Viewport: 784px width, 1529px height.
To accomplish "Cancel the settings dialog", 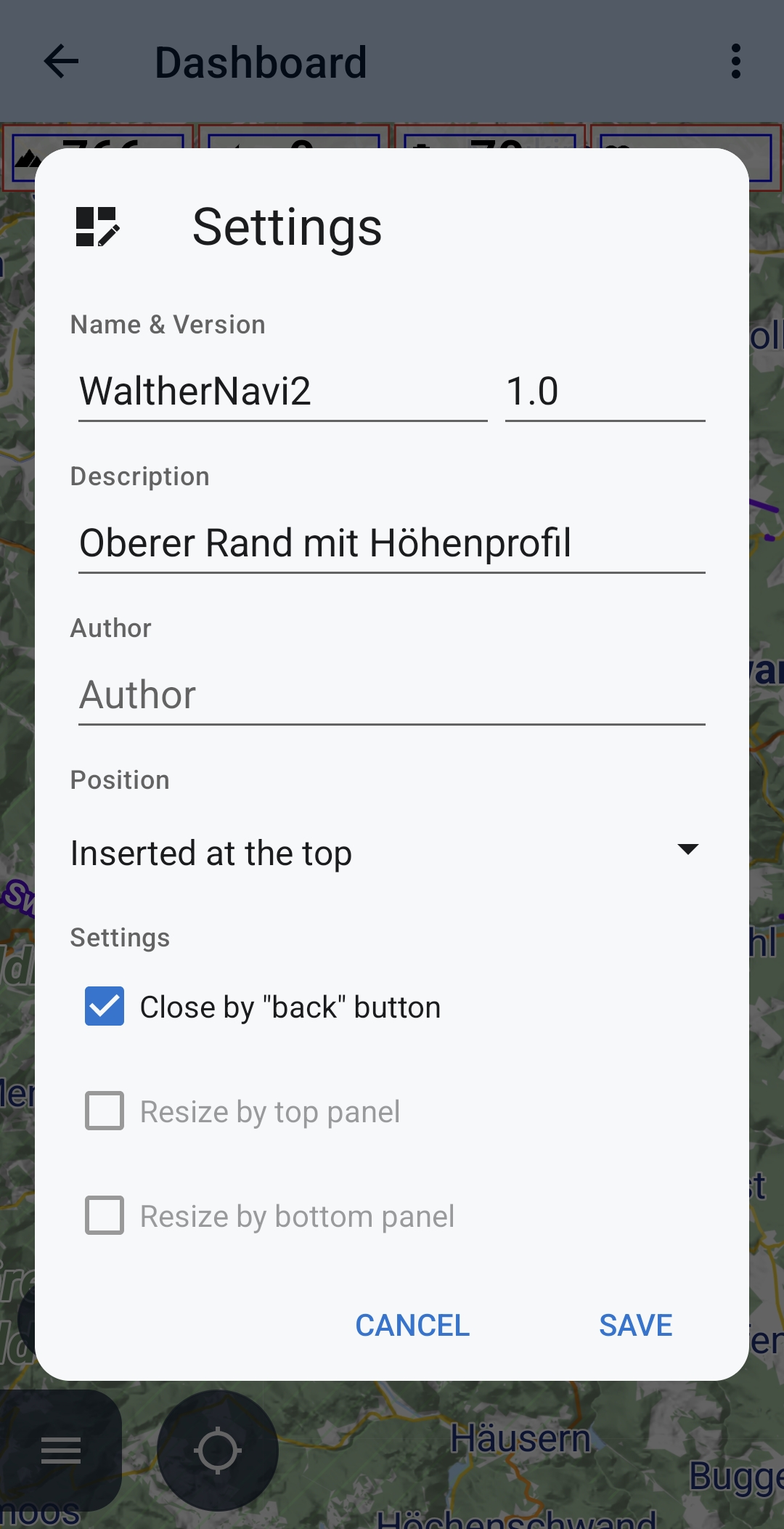I will 412,1326.
